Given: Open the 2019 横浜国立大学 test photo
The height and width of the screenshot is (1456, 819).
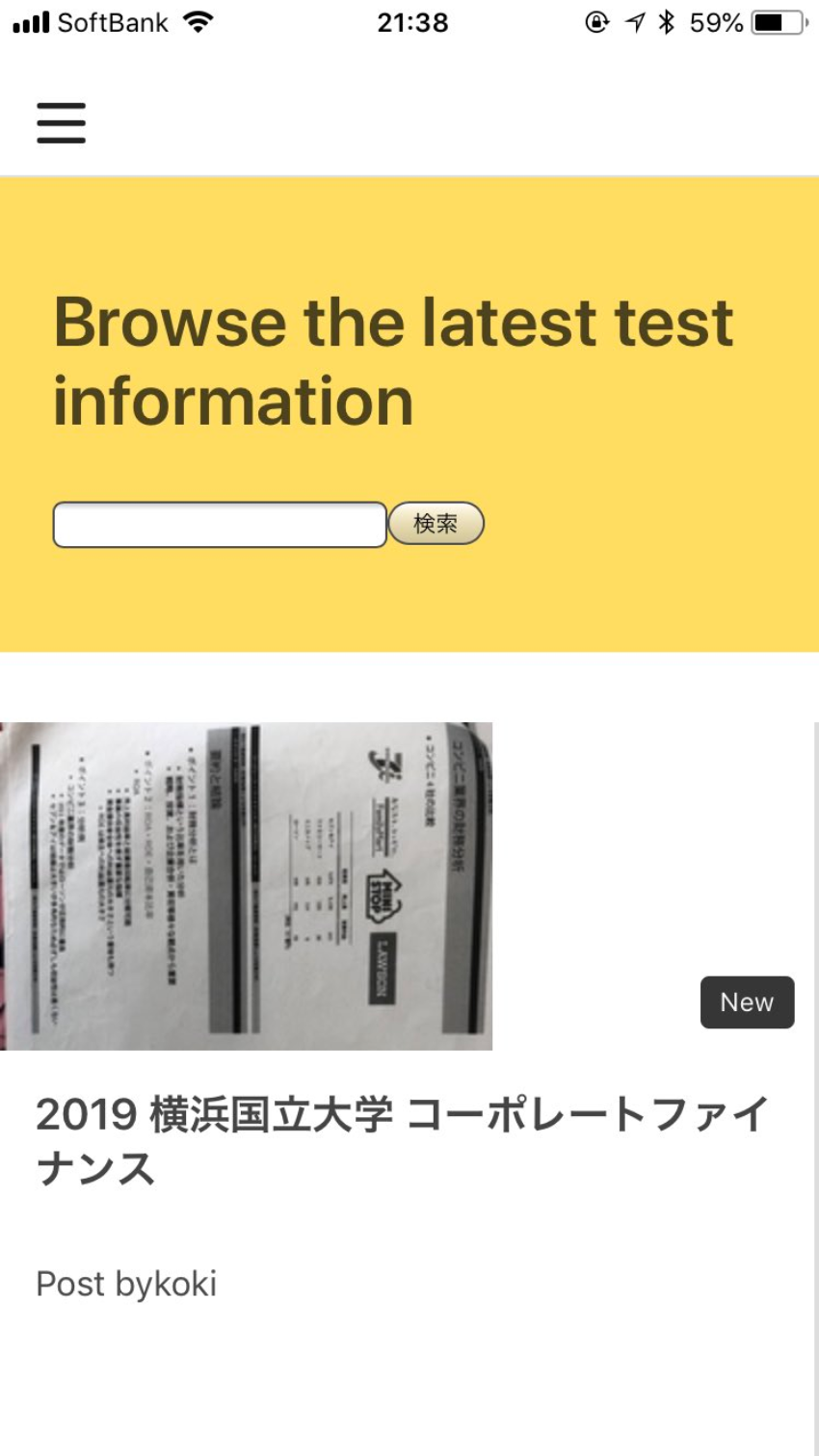Looking at the screenshot, I should tap(246, 886).
